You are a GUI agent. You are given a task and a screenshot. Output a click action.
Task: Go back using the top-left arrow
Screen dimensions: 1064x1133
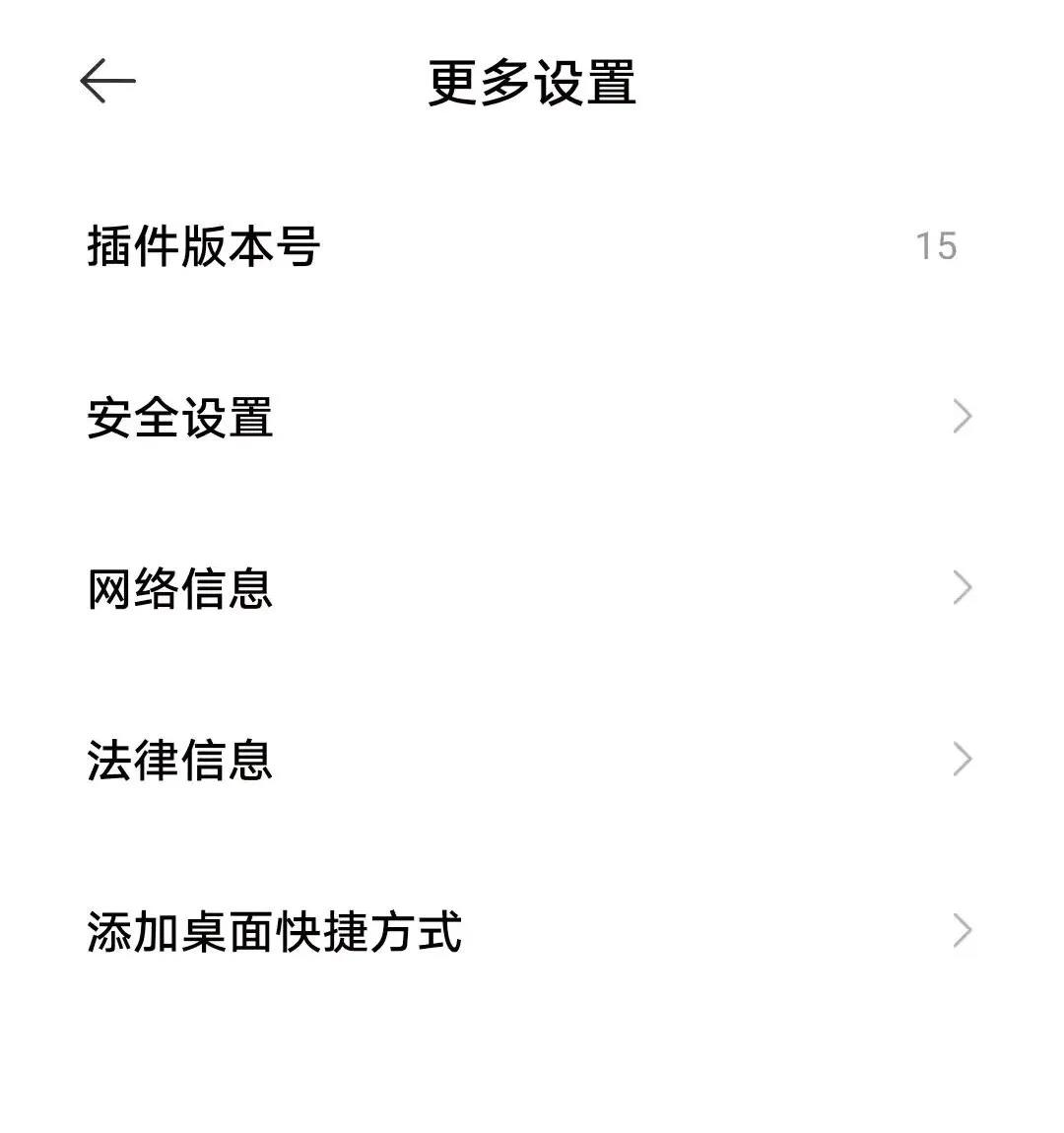point(107,81)
